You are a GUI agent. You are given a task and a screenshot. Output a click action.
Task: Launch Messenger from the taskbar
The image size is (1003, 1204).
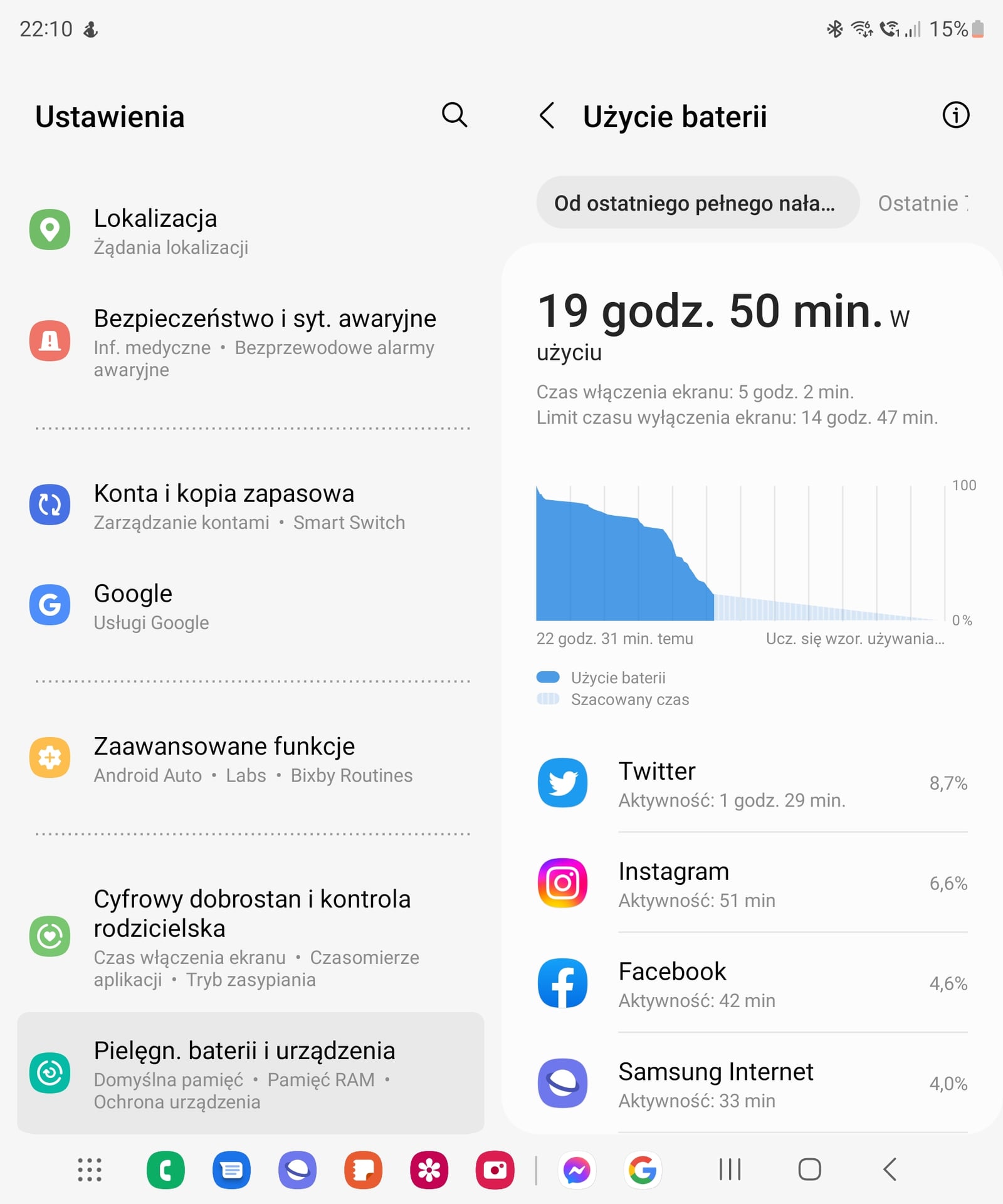[576, 1170]
